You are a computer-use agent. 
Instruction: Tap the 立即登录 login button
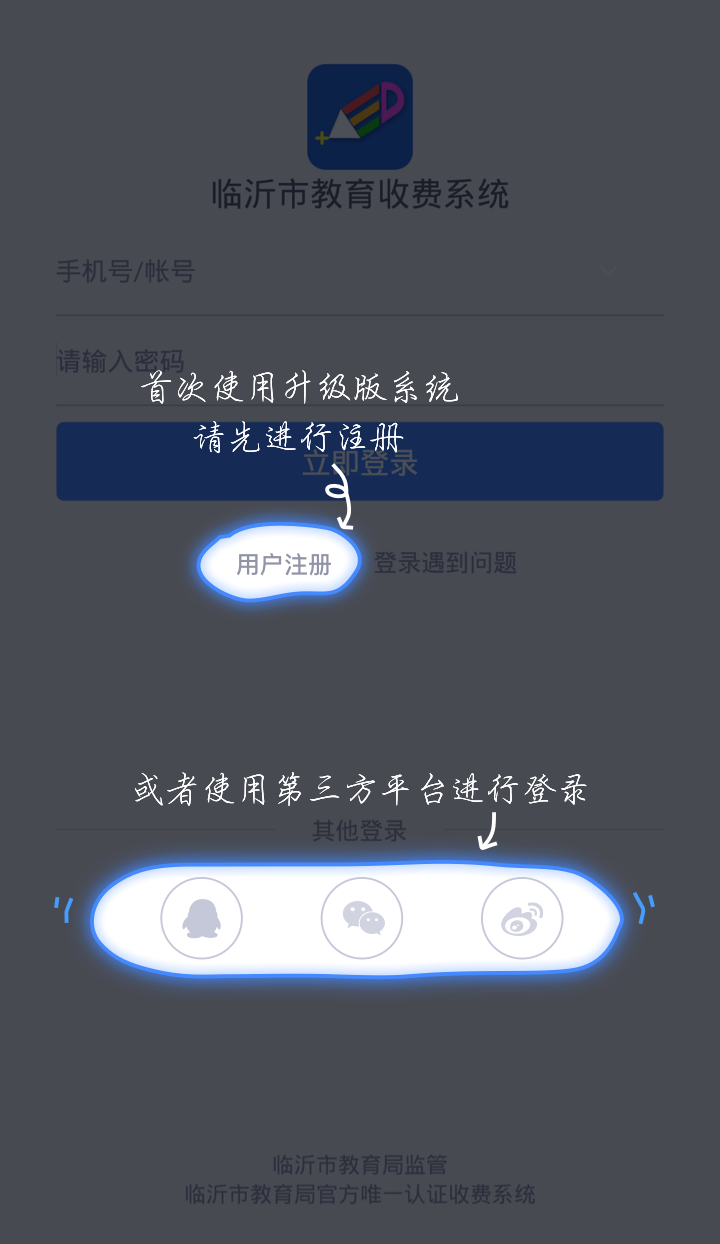click(x=360, y=461)
